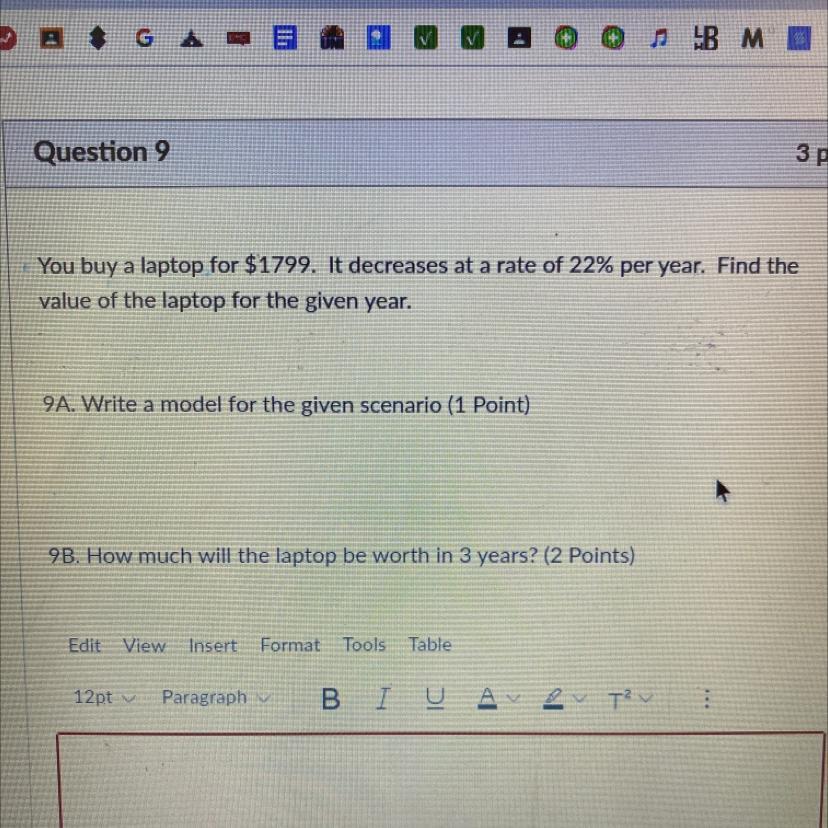The image size is (828, 828).
Task: Open the Tools menu
Action: (x=364, y=645)
